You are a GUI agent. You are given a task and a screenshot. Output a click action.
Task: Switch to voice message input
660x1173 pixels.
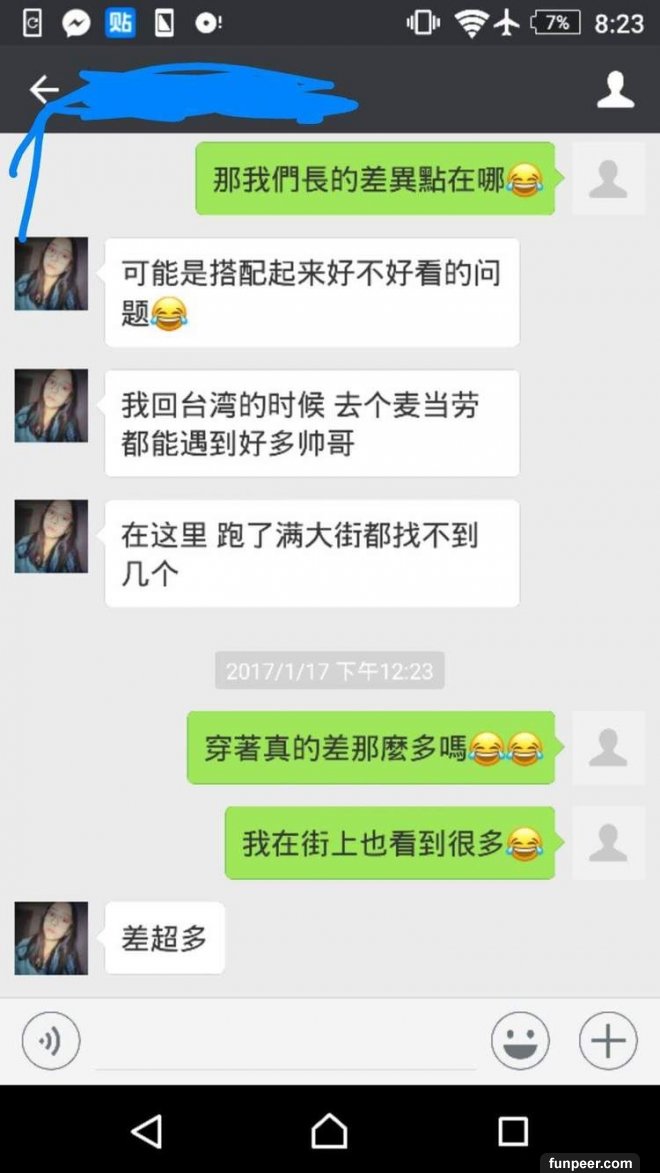click(50, 1041)
